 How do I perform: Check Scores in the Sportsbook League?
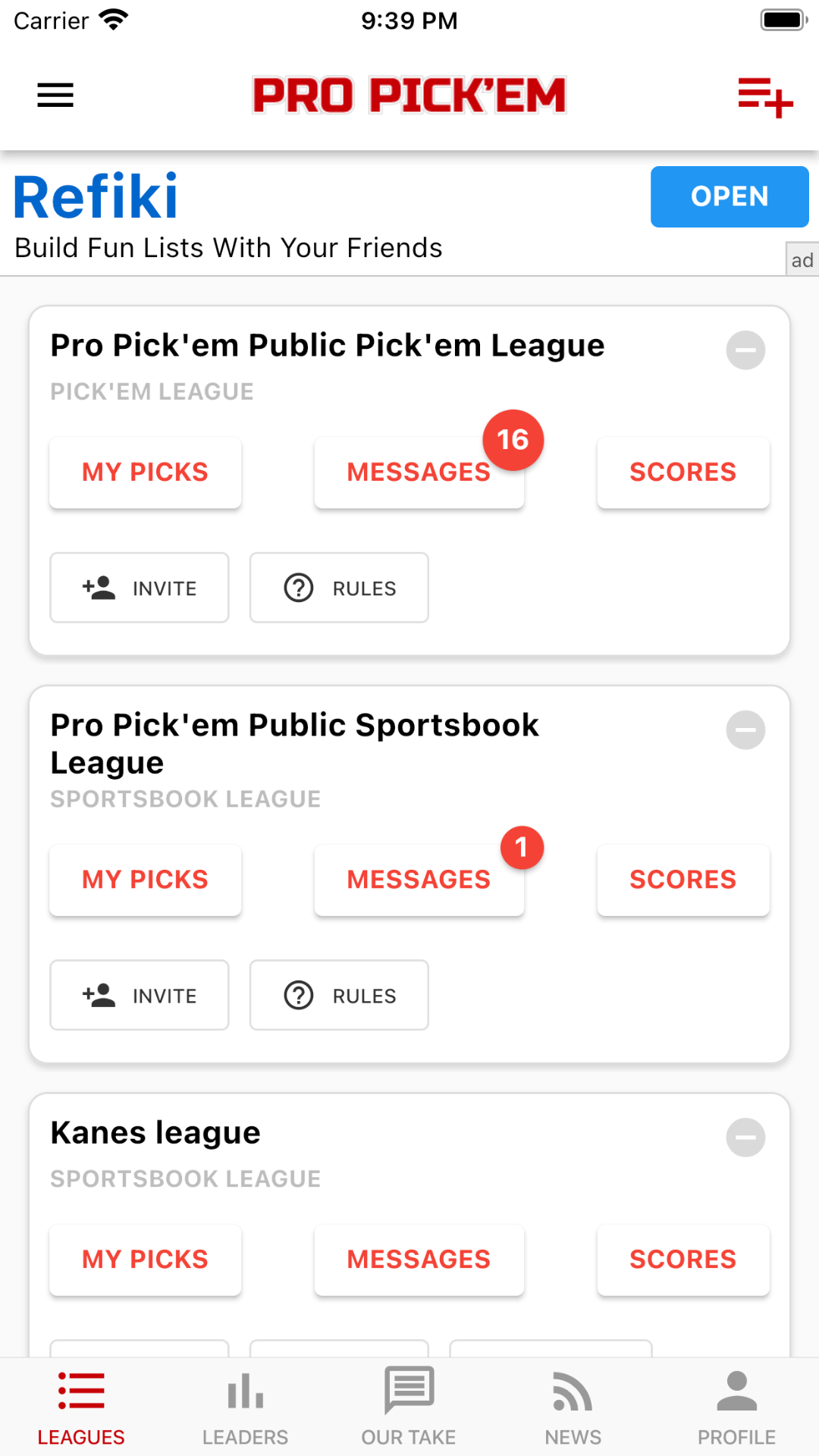click(682, 880)
